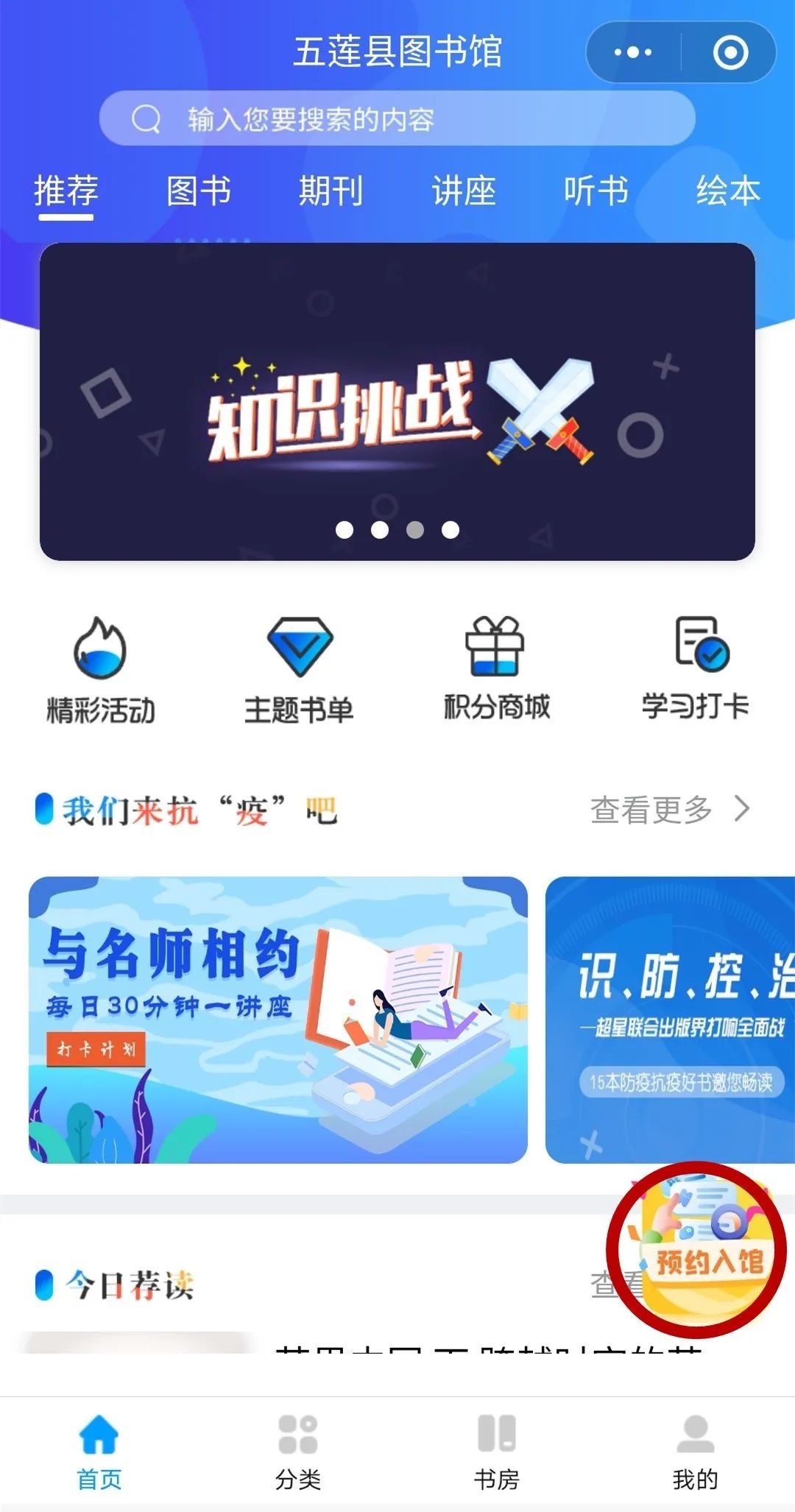View more under 我们来抗"疫"吧 via 查看更多
This screenshot has height=1512, width=795.
670,810
